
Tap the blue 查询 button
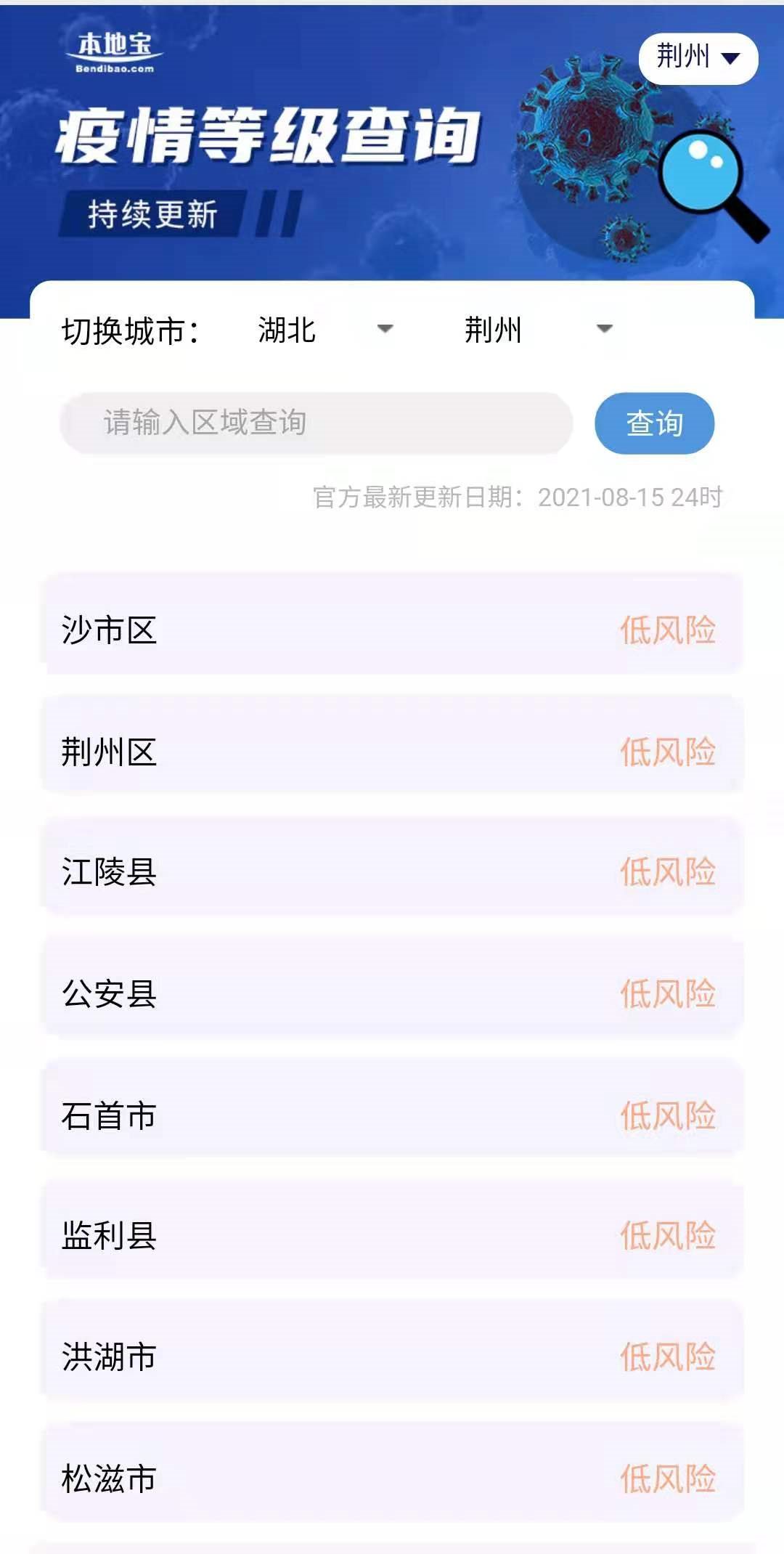(654, 423)
